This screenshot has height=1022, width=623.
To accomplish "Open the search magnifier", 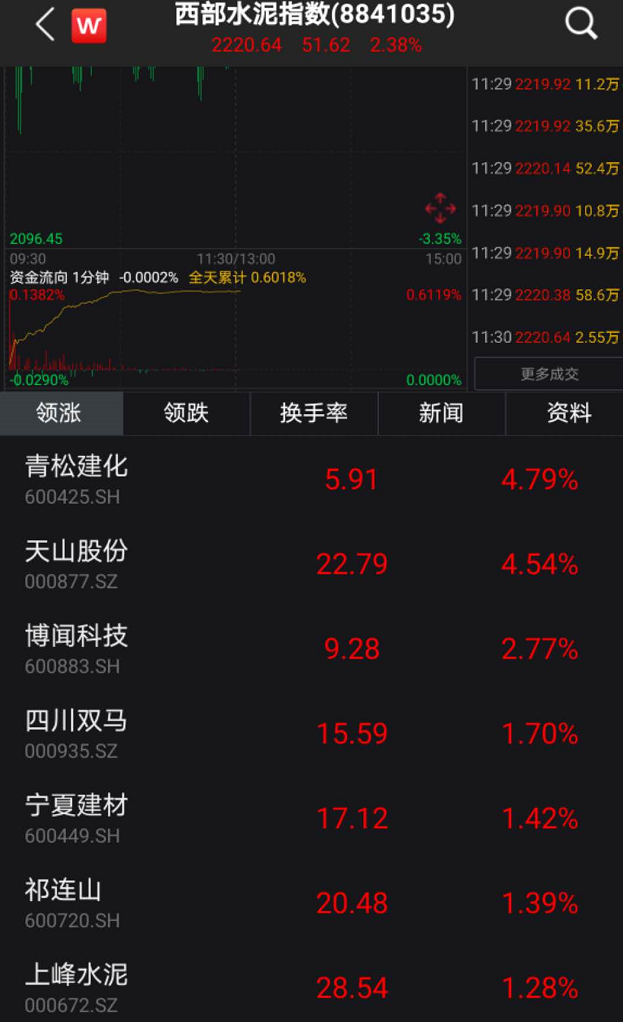I will pos(581,24).
